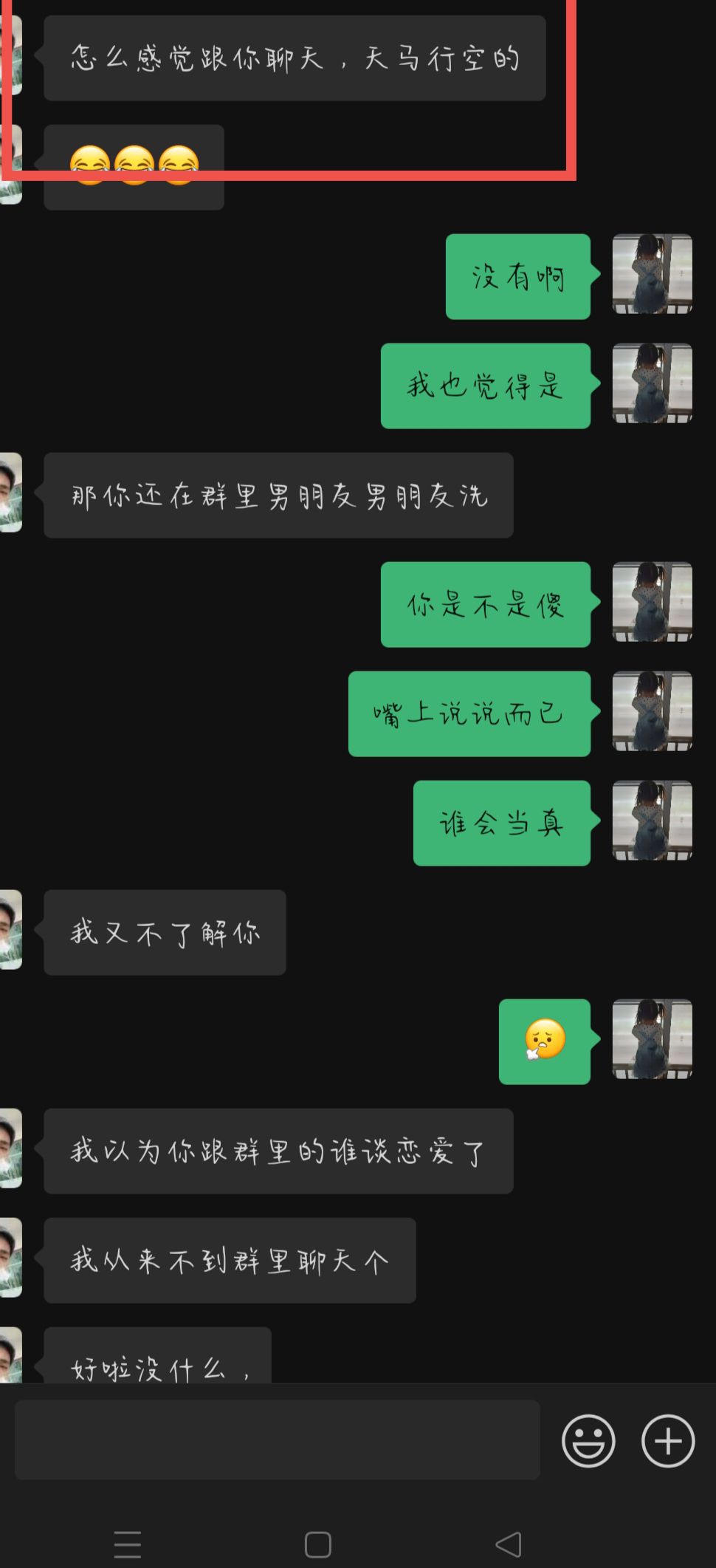The image size is (716, 1568).
Task: Click the '怎么感觉跟你聊天，天马行空的' message bubble
Action: tap(294, 61)
